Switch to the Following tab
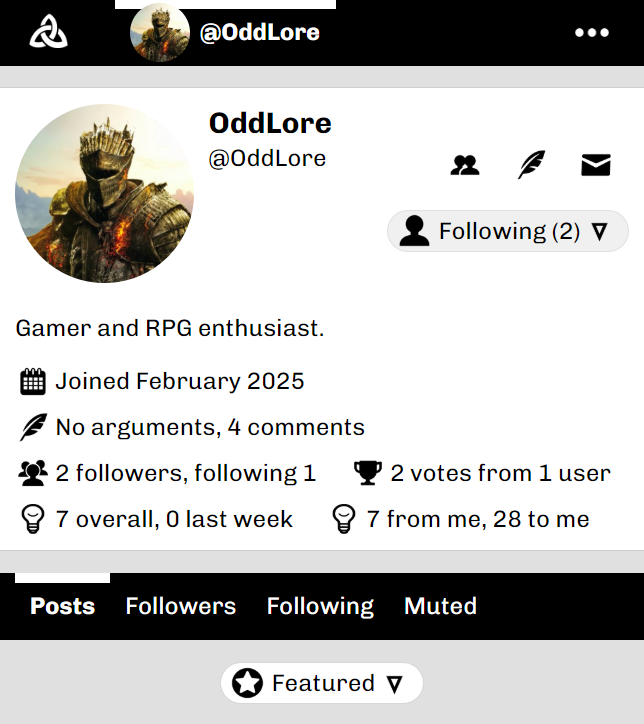Screen dimensions: 644x724 320,606
